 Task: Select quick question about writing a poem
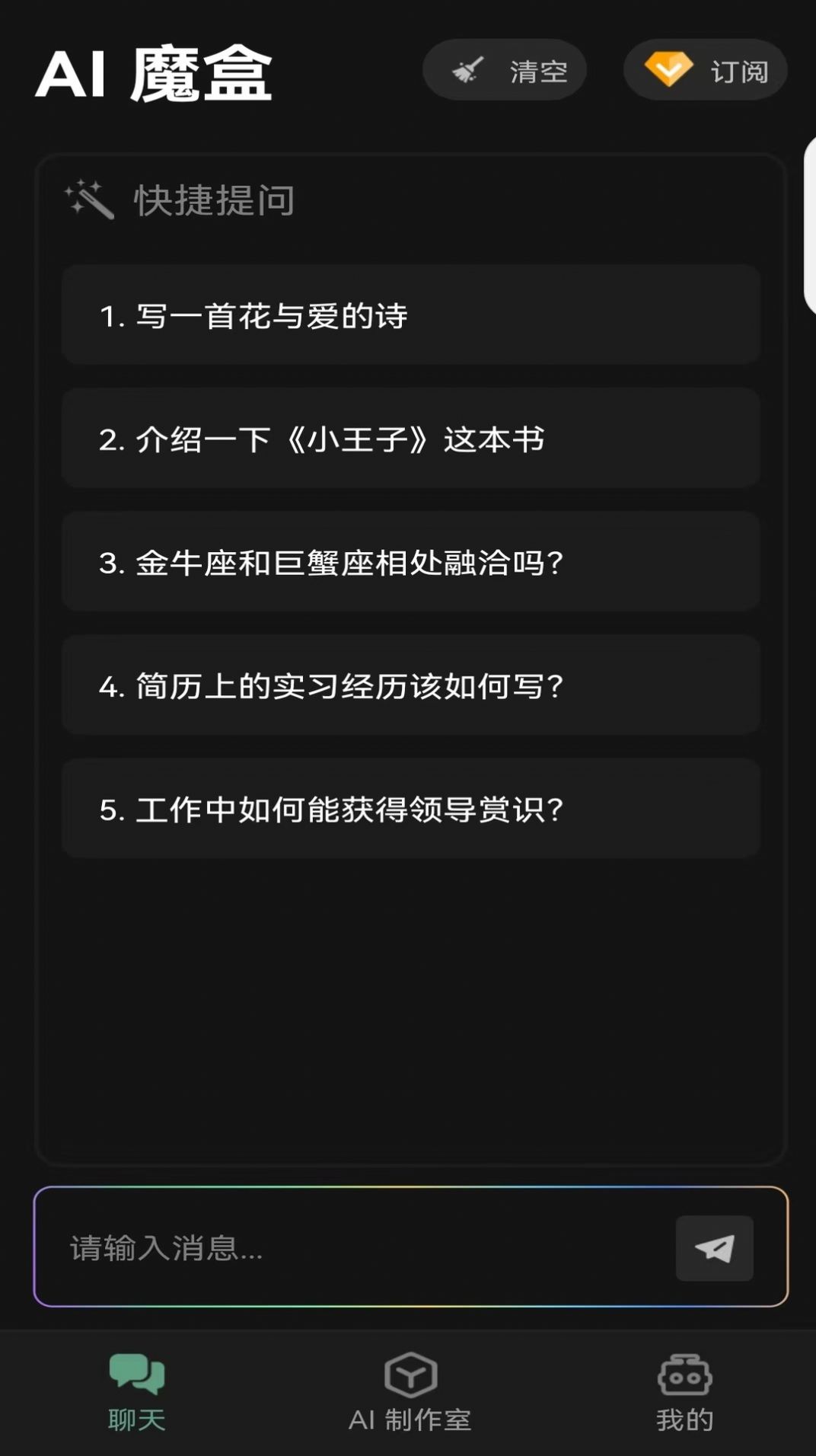tap(411, 315)
